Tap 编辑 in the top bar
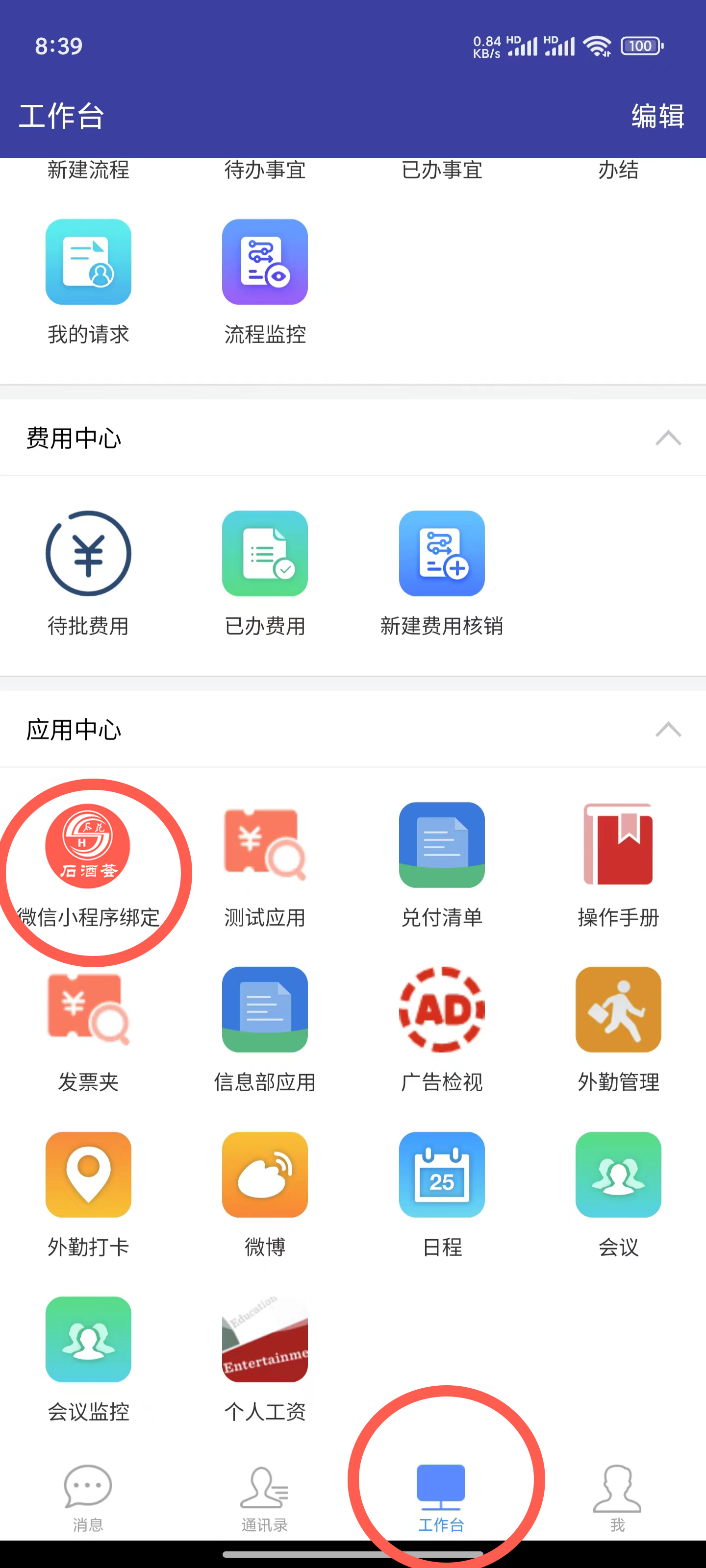 [657, 116]
